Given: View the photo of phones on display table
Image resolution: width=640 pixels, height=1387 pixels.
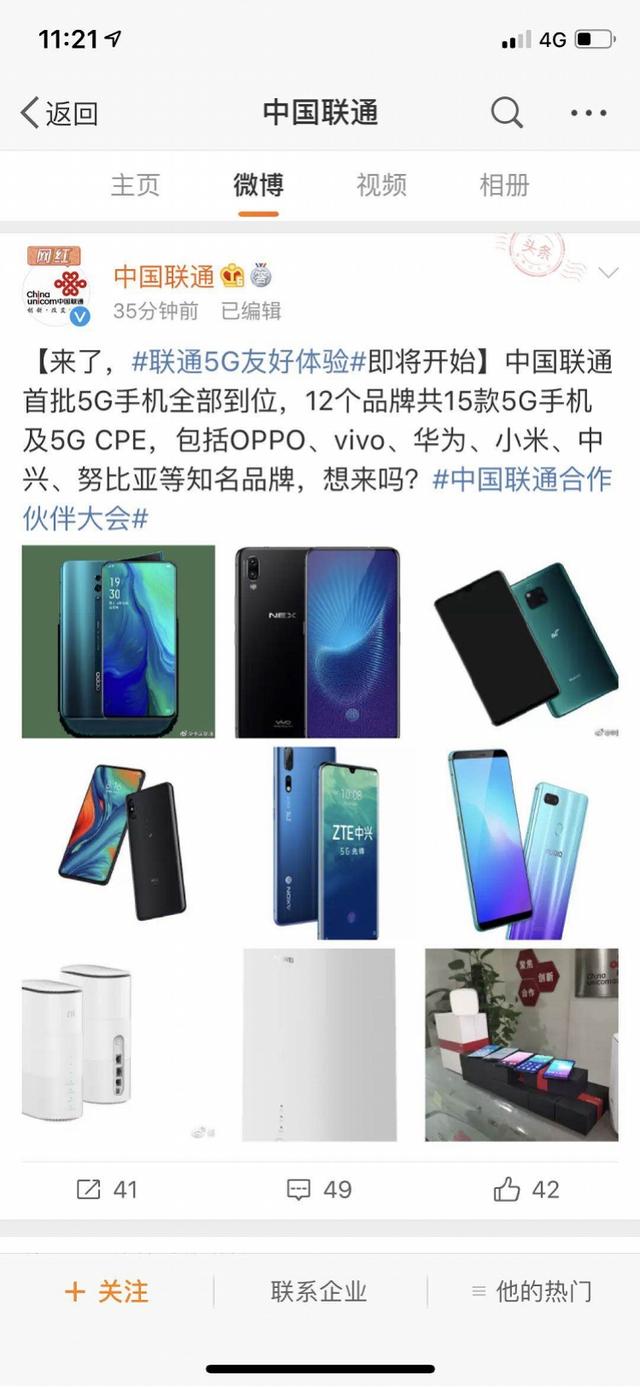Looking at the screenshot, I should [521, 1044].
